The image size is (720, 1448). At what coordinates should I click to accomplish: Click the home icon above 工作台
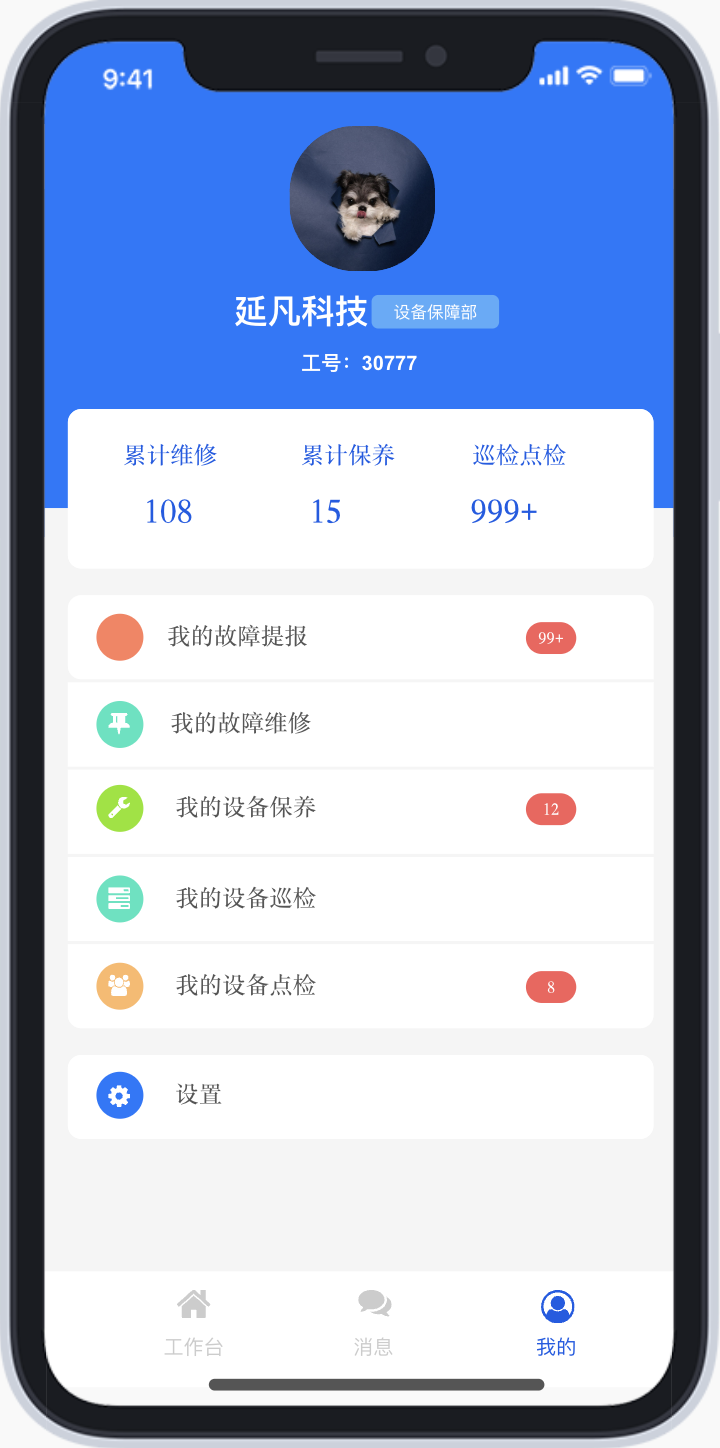tap(193, 1303)
